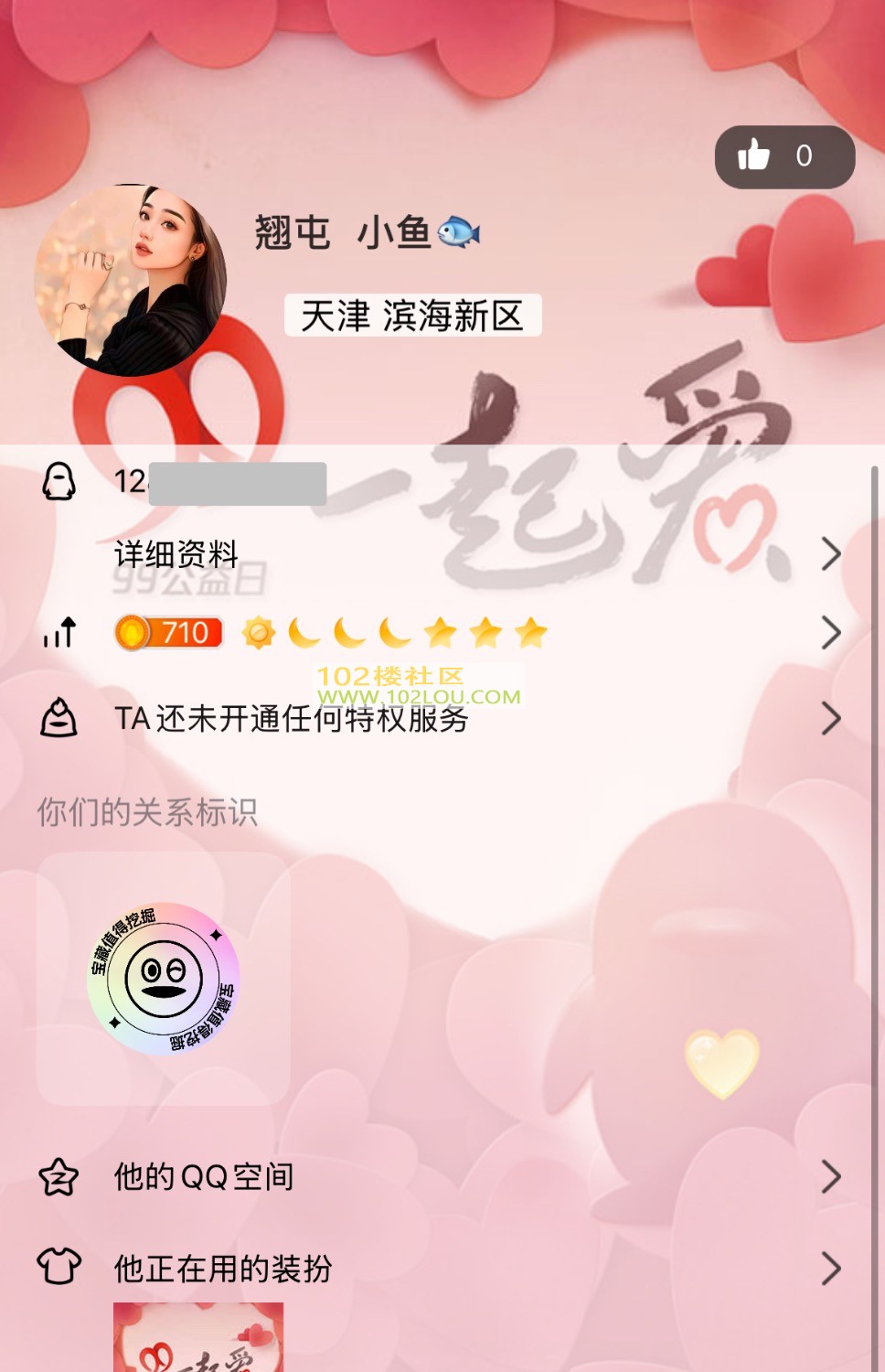
Task: Open the outfit theme preview thumbnail
Action: (197, 1337)
